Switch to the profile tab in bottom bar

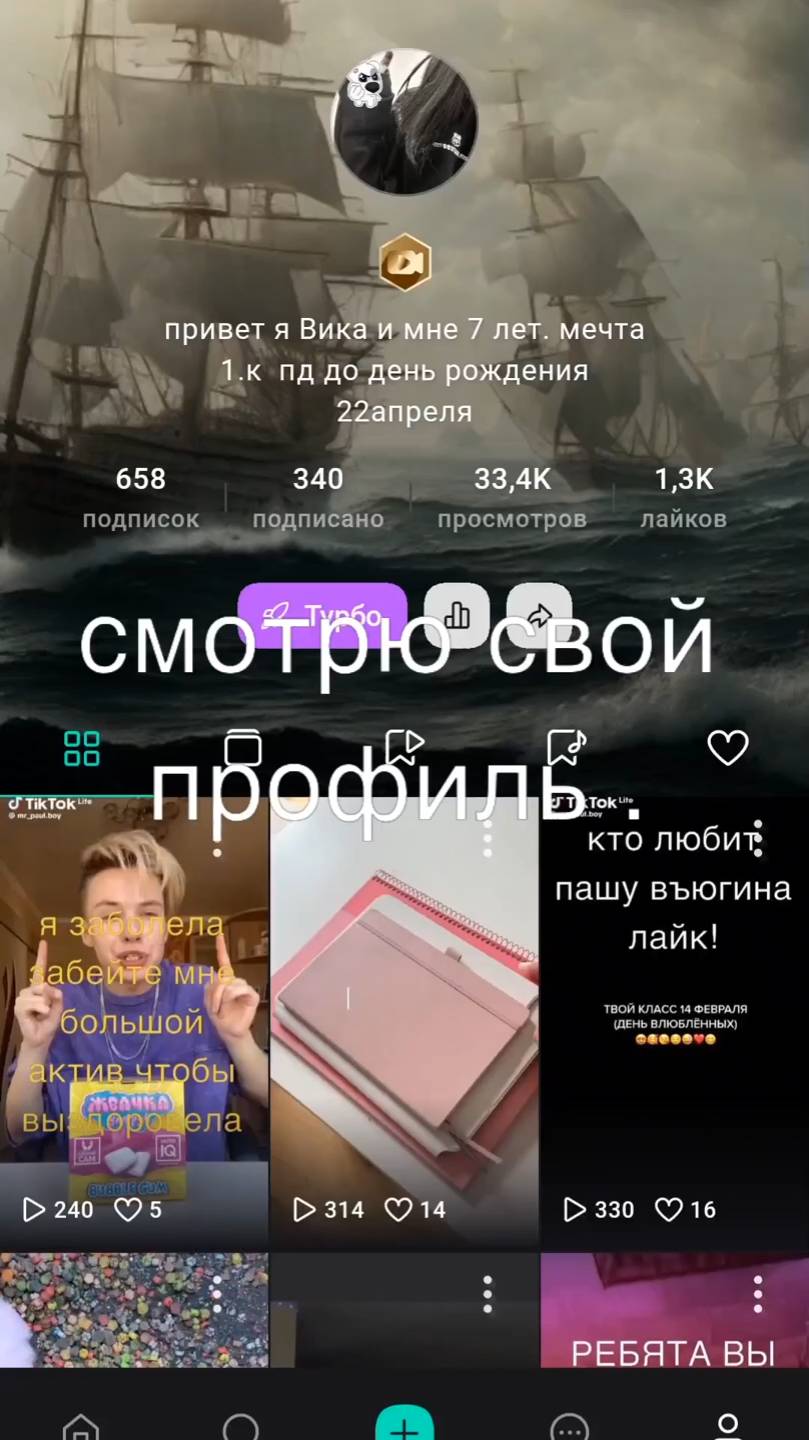pyautogui.click(x=728, y=1424)
